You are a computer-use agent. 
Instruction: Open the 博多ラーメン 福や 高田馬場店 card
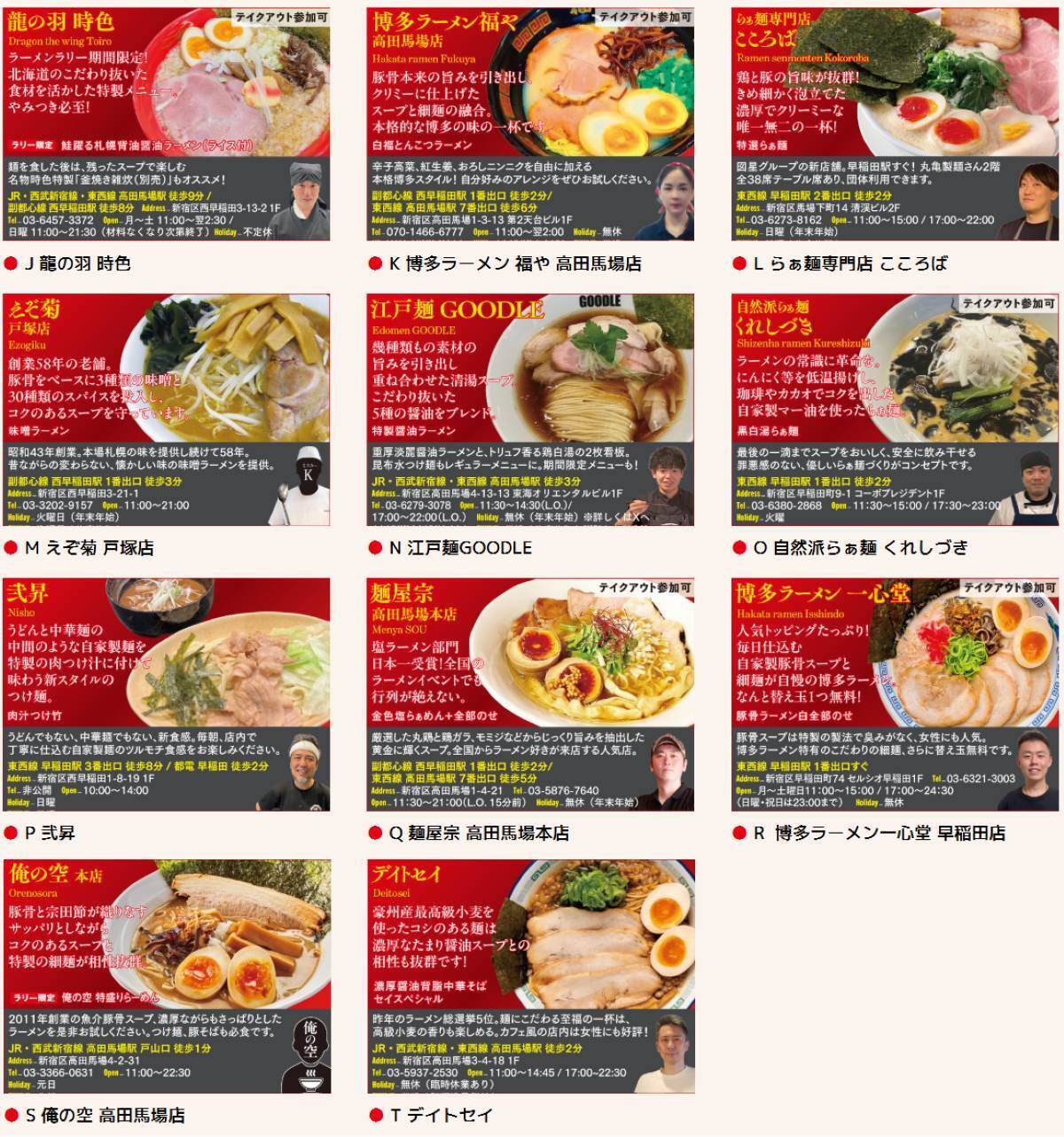point(530,124)
